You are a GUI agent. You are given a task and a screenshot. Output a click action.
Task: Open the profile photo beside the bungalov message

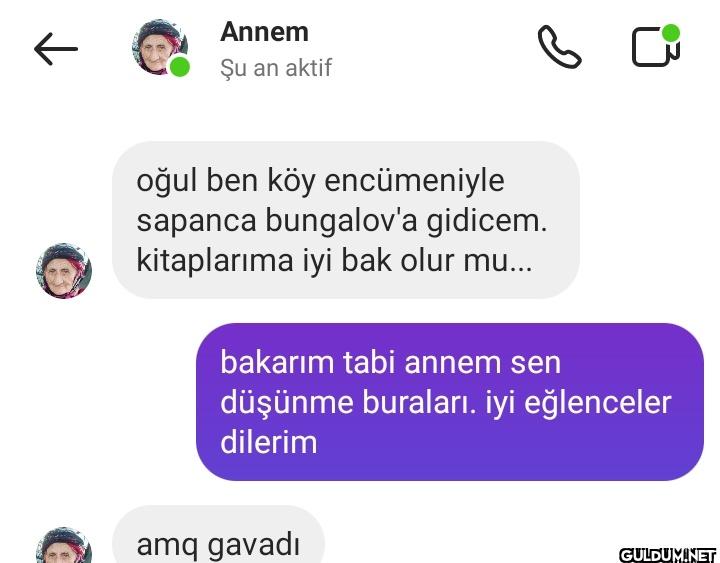tap(64, 270)
